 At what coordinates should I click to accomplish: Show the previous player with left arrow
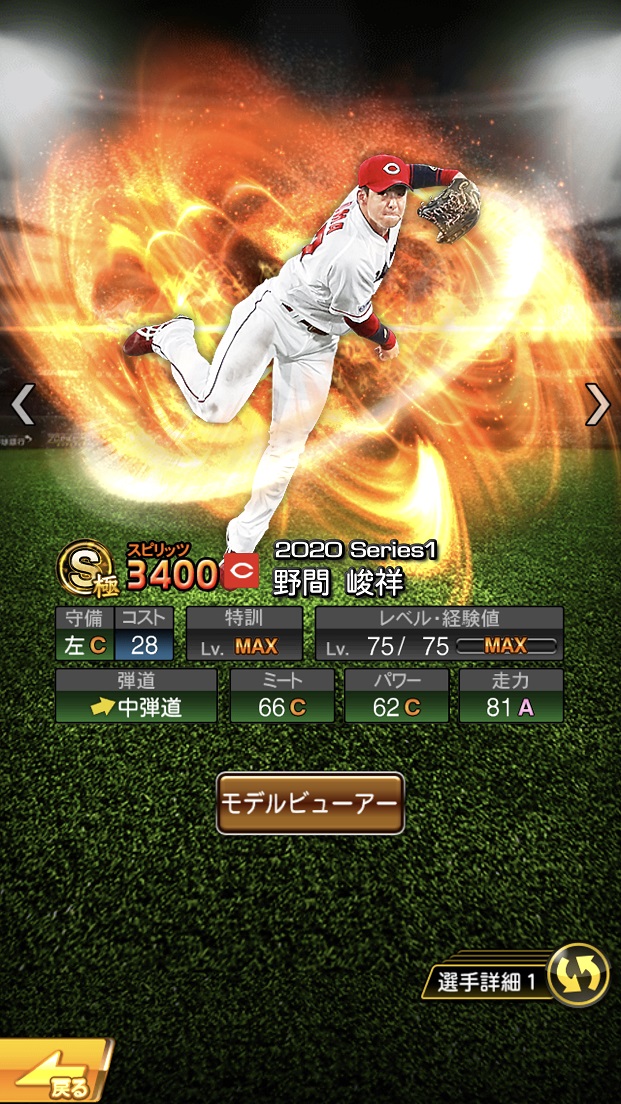pyautogui.click(x=23, y=405)
